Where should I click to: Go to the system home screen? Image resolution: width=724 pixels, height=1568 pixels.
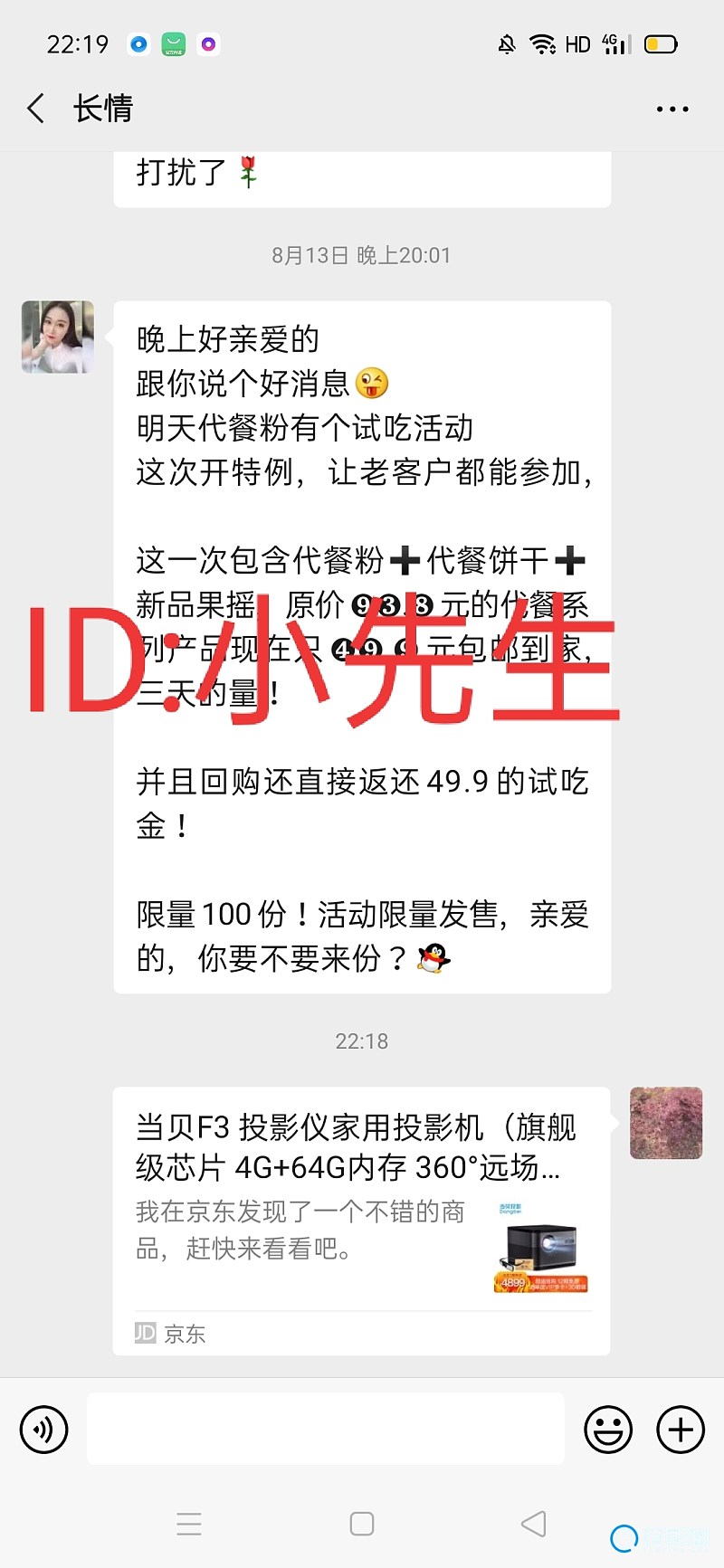pos(362,1524)
